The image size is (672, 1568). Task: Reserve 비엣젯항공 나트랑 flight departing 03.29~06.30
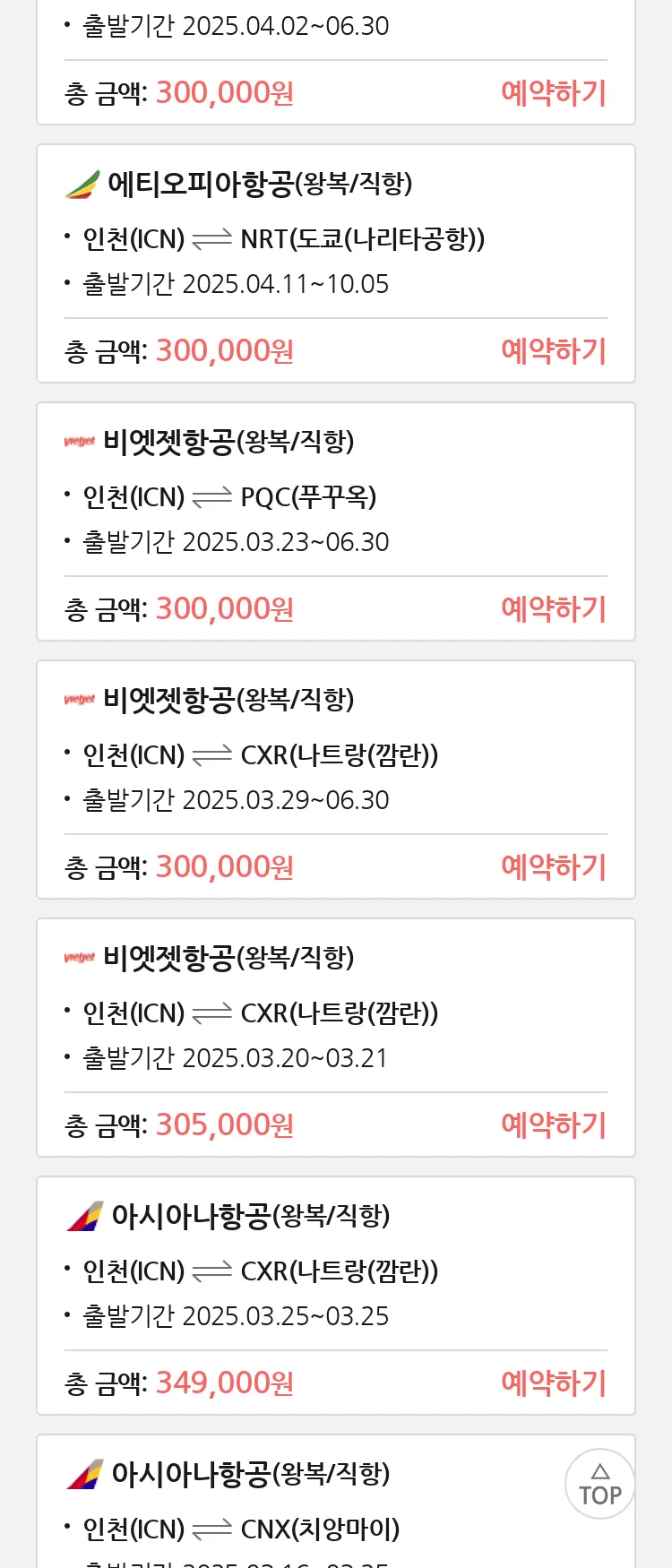(553, 867)
